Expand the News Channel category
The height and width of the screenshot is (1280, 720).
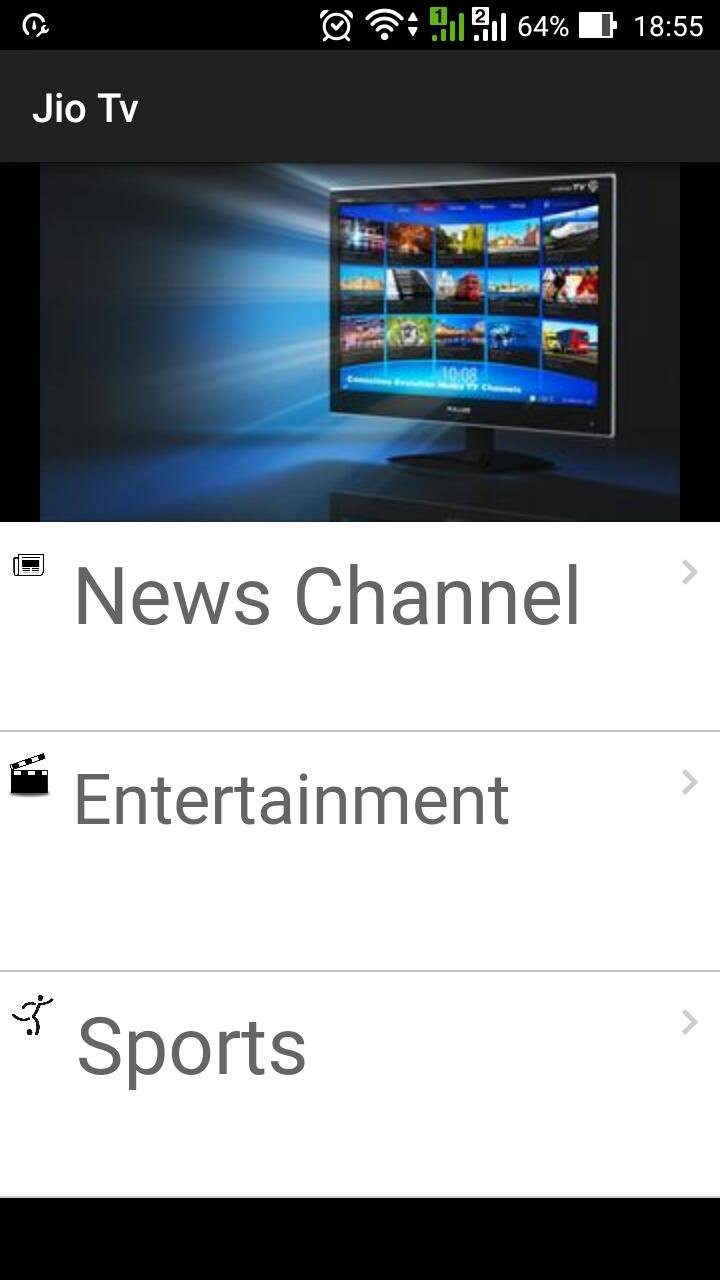(689, 572)
